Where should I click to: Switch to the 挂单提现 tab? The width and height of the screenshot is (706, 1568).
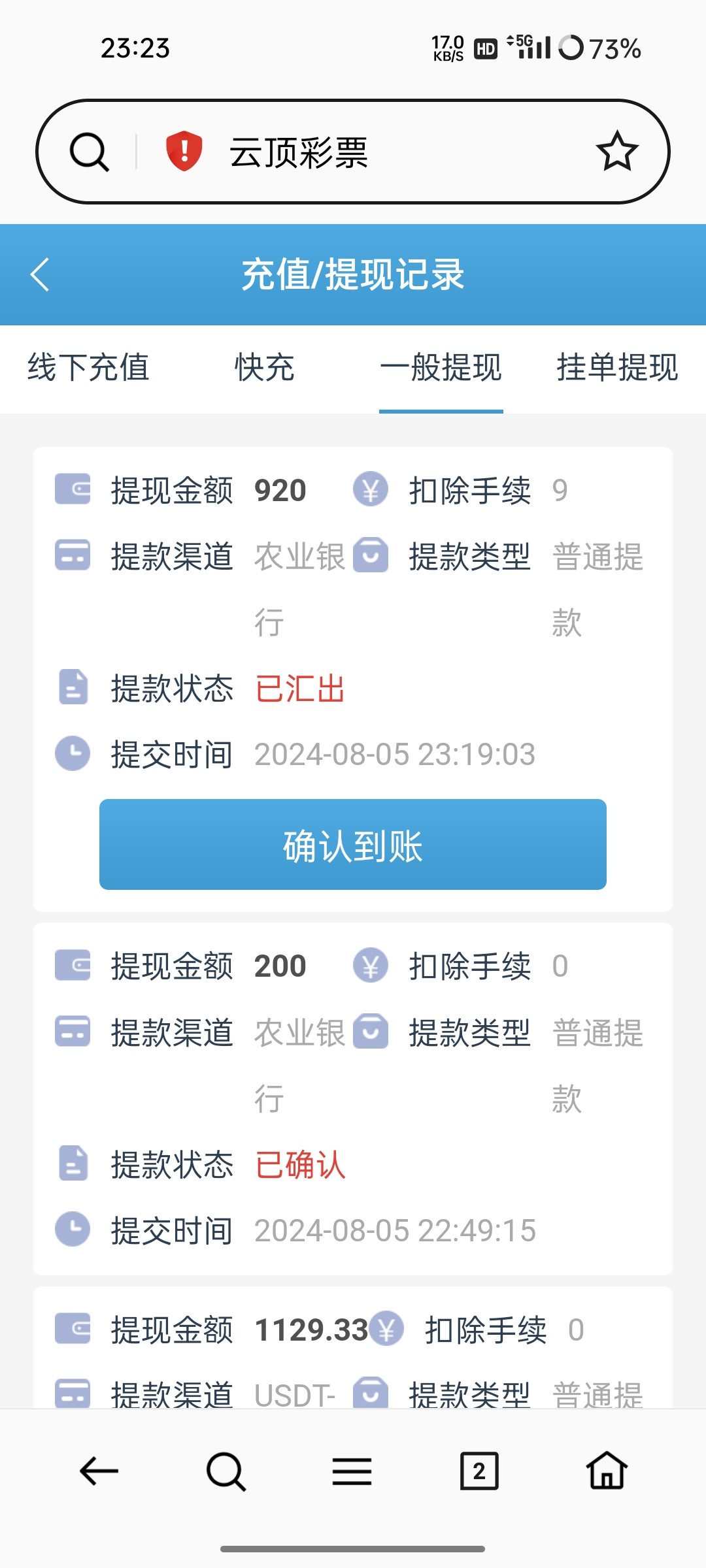617,367
